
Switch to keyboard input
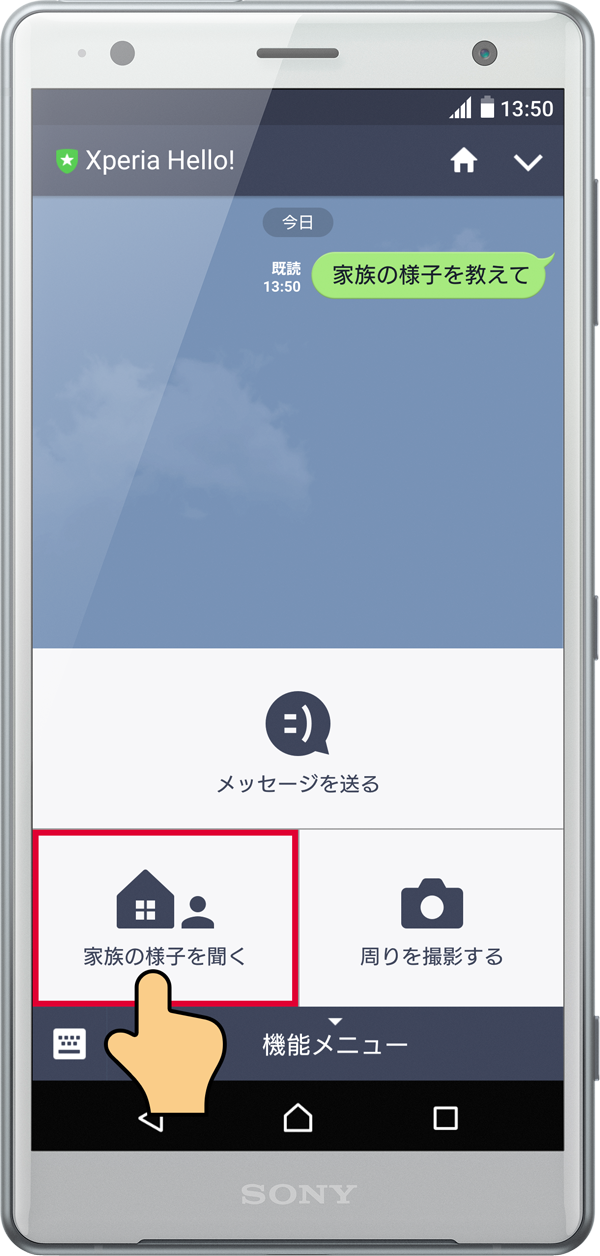(69, 1045)
